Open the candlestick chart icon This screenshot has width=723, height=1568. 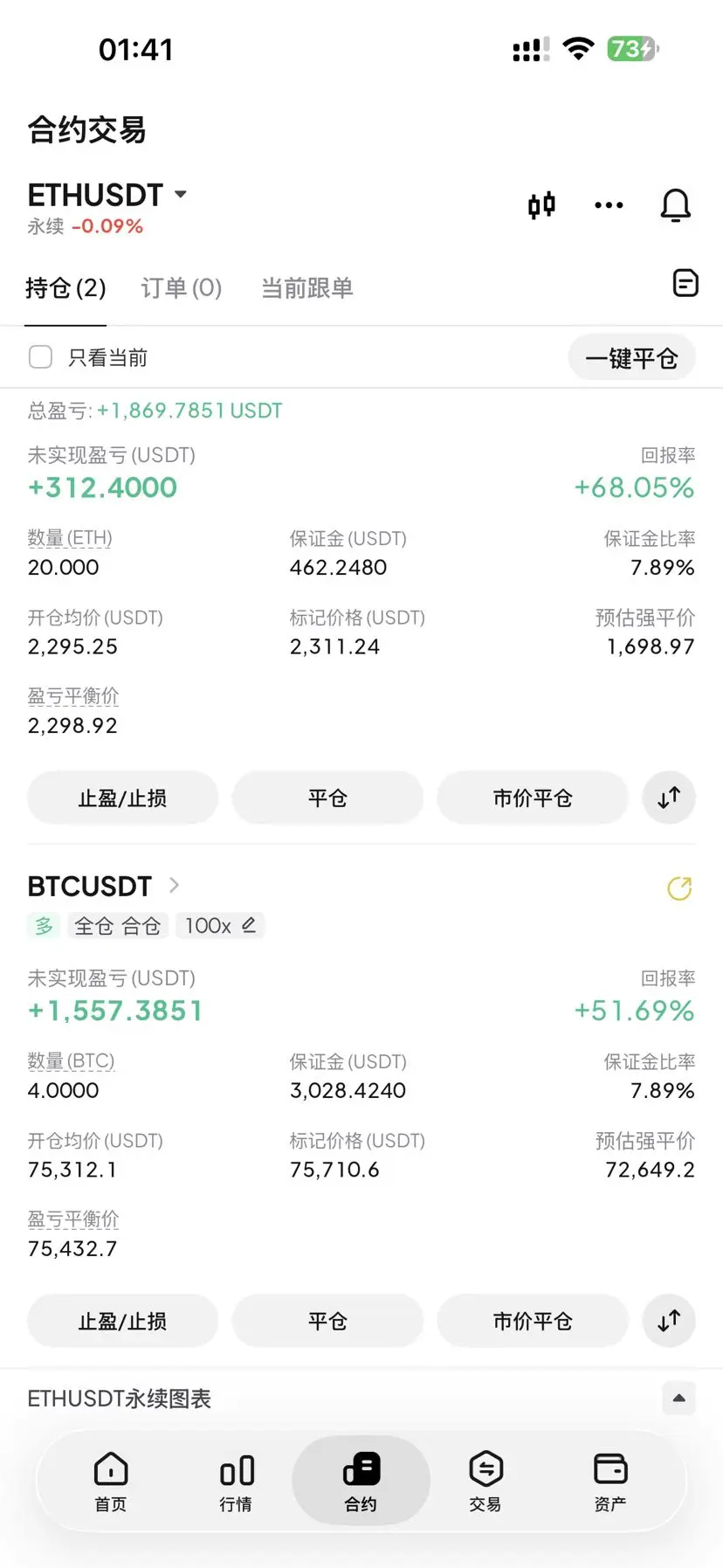coord(541,205)
